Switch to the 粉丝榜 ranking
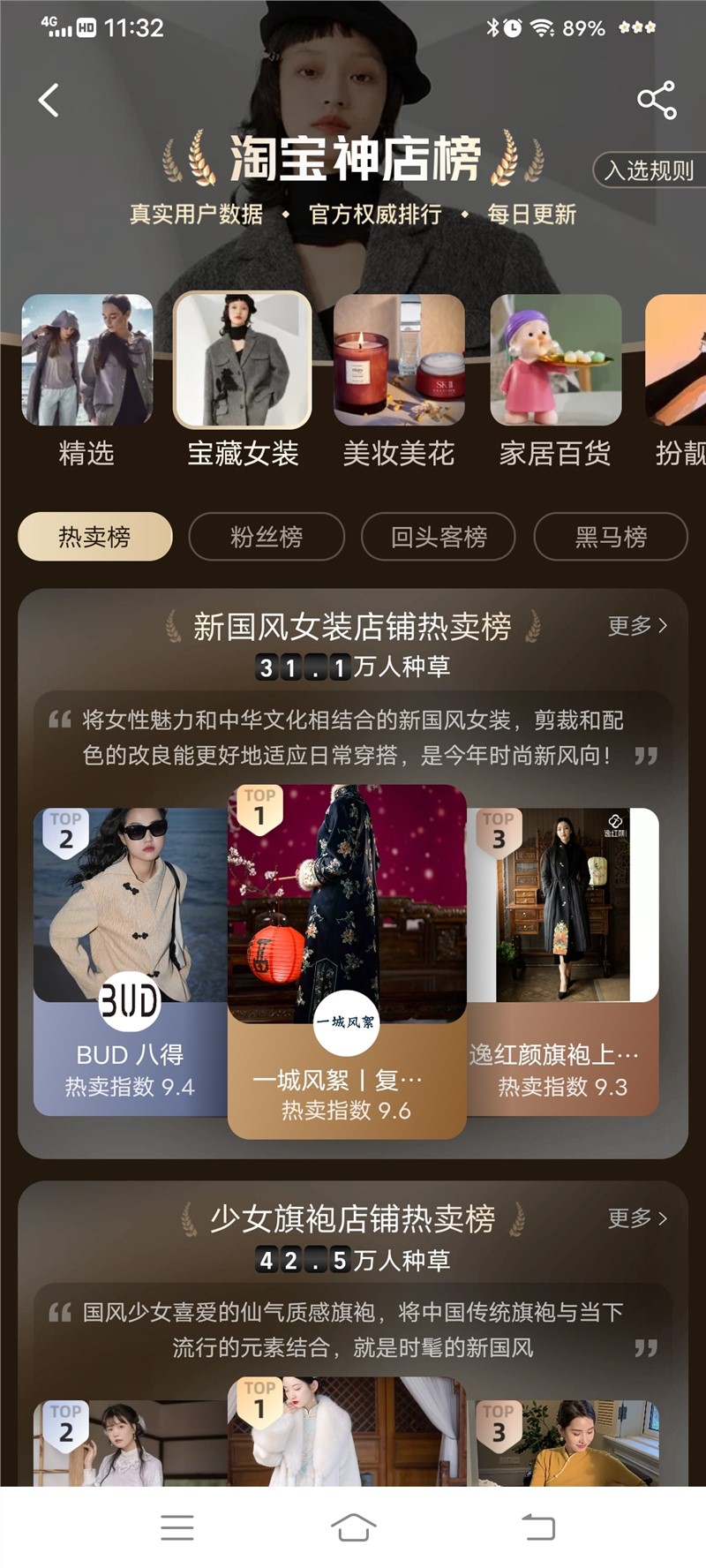The height and width of the screenshot is (1568, 706). click(x=266, y=536)
